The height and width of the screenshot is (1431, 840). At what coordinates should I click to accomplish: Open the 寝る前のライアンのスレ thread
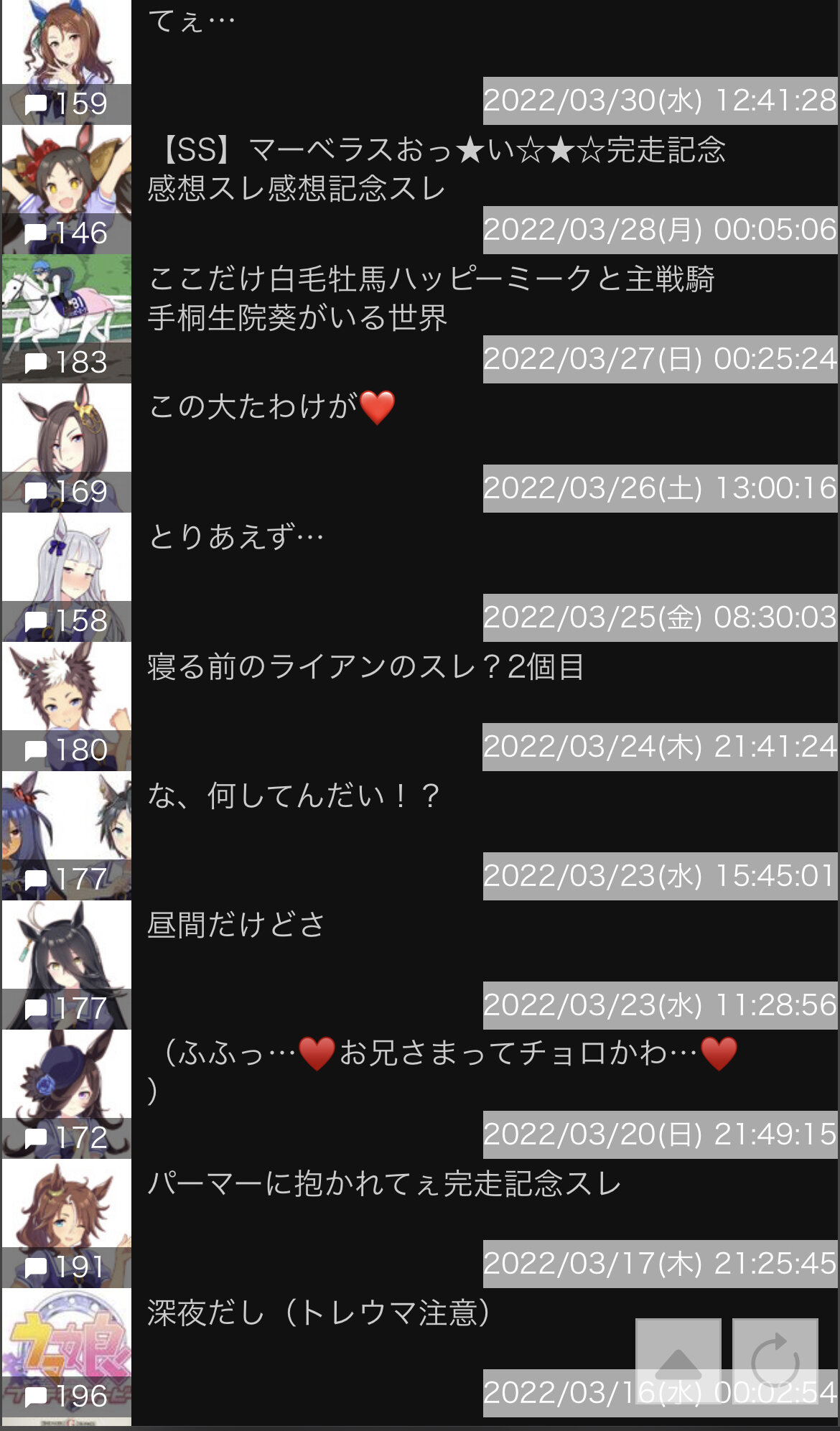pyautogui.click(x=365, y=667)
